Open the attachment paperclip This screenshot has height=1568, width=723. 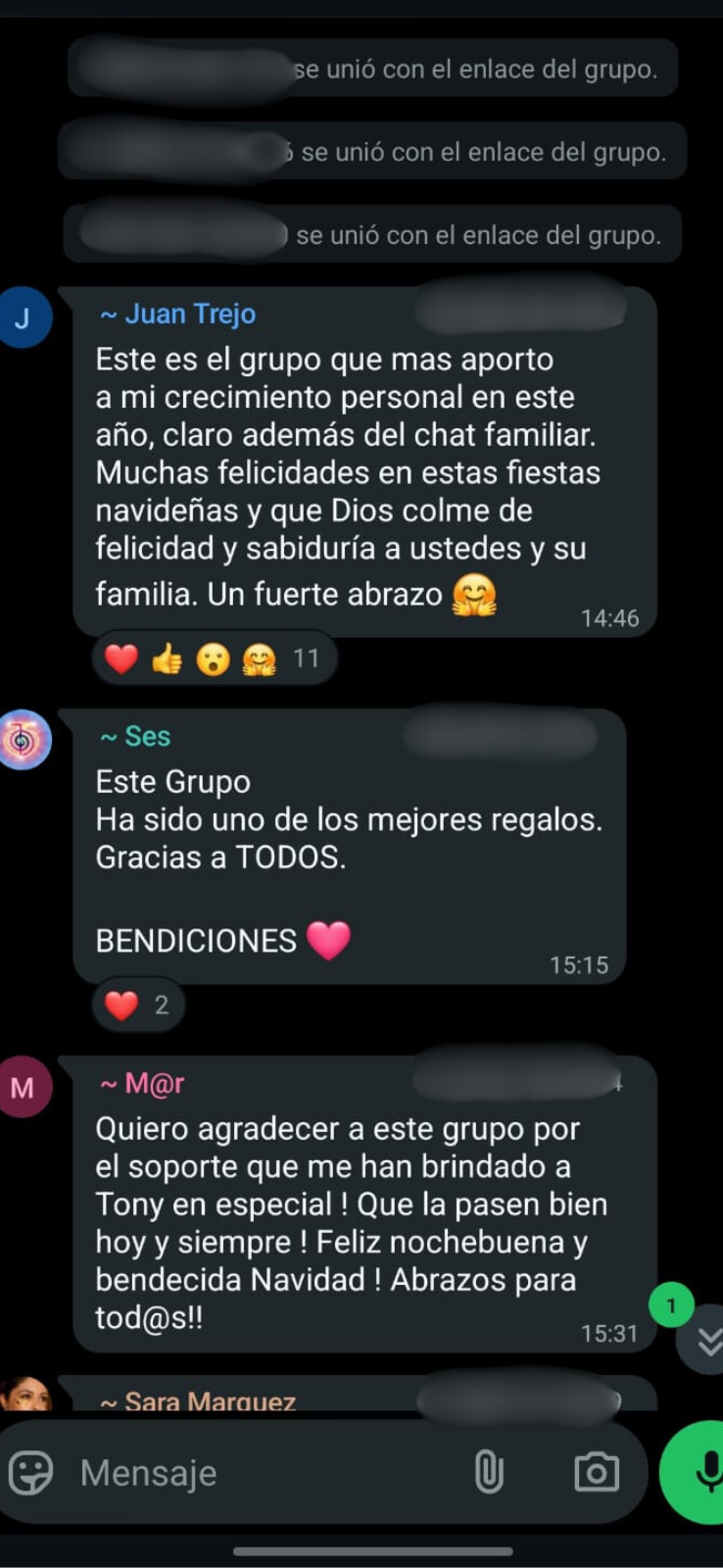(488, 1472)
